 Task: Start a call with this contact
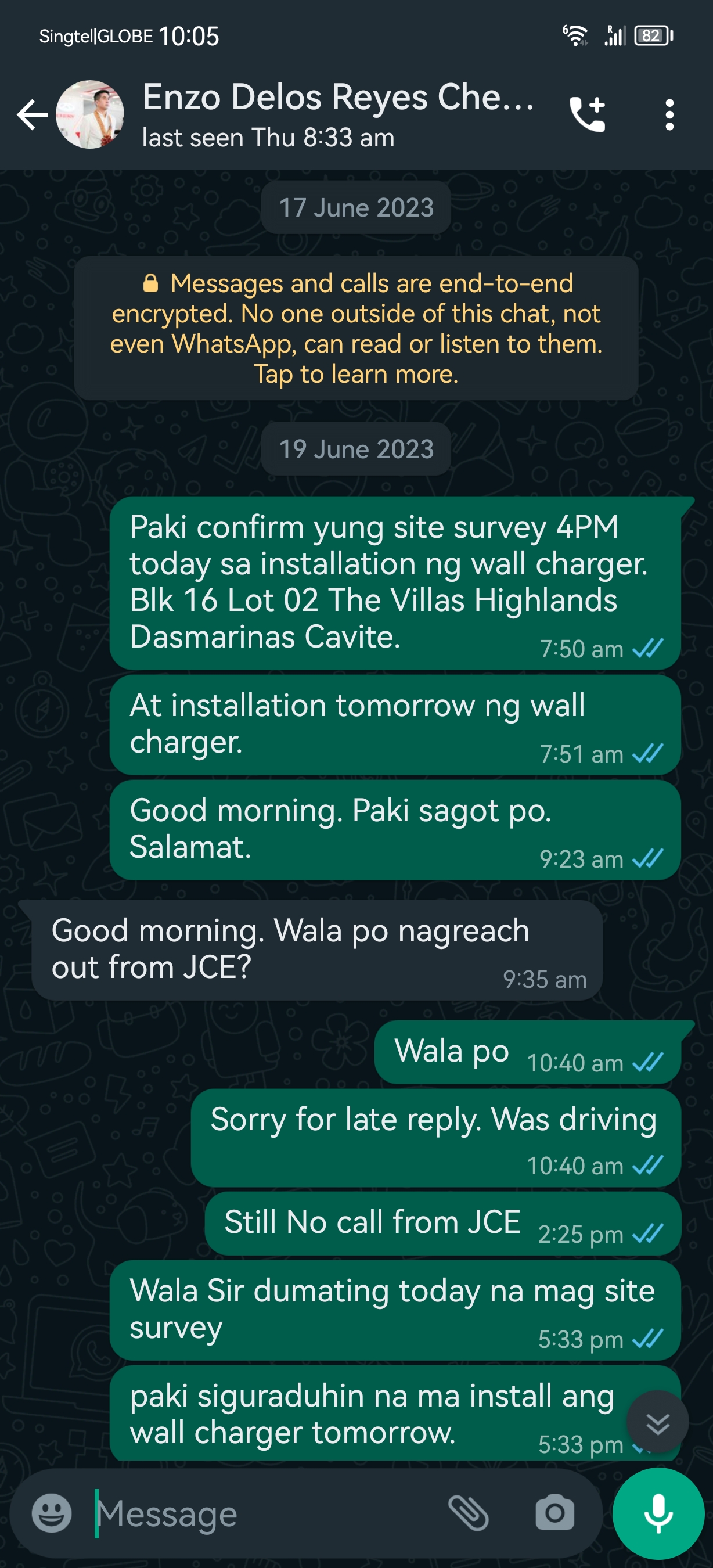click(587, 114)
